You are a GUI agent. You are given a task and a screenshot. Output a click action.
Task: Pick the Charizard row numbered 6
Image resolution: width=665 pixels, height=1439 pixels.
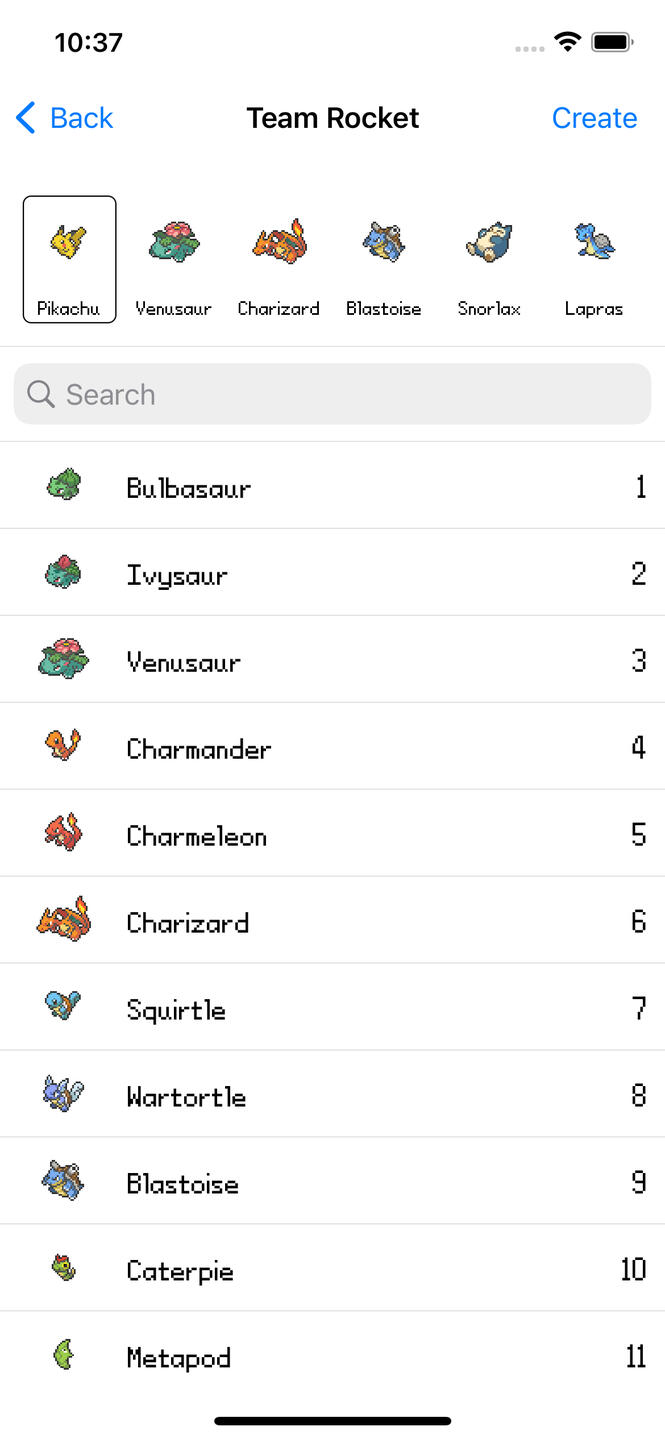click(x=332, y=922)
